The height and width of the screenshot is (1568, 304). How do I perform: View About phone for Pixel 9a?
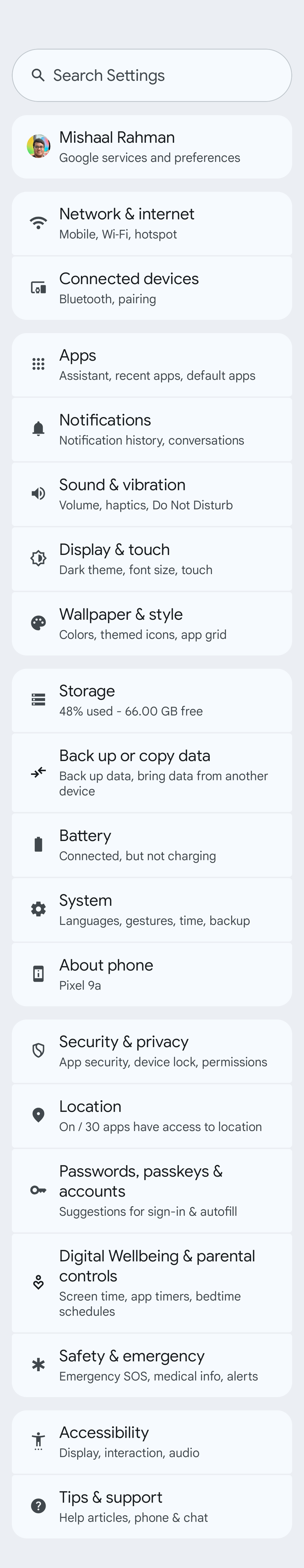pyautogui.click(x=152, y=974)
